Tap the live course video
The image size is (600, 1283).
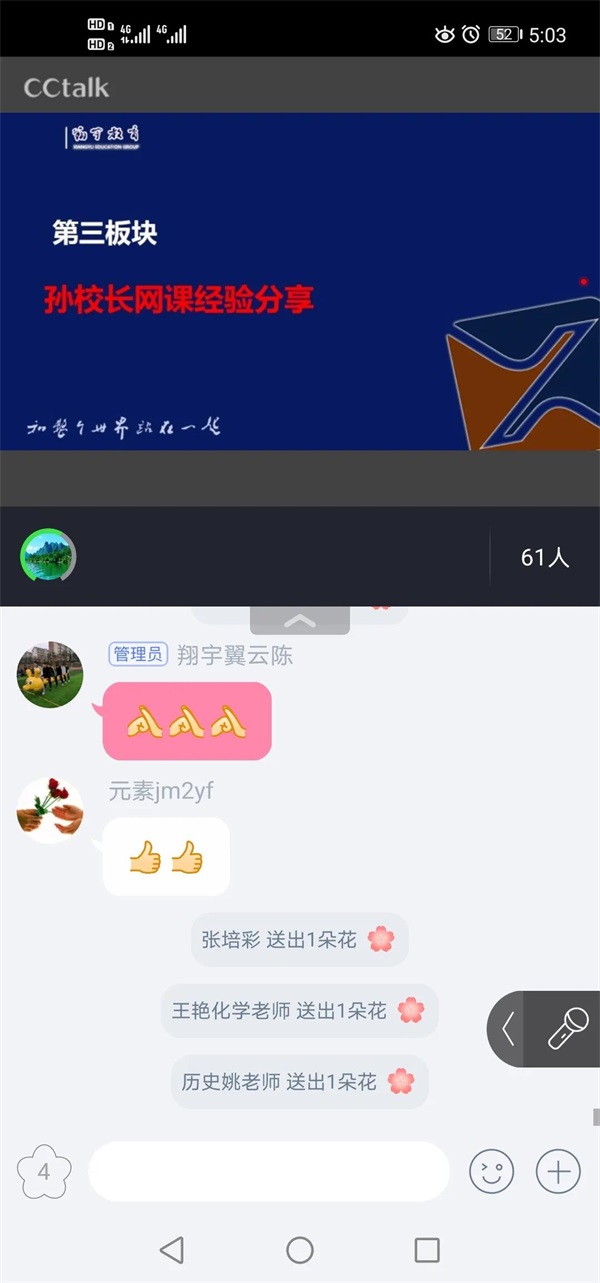pyautogui.click(x=300, y=281)
